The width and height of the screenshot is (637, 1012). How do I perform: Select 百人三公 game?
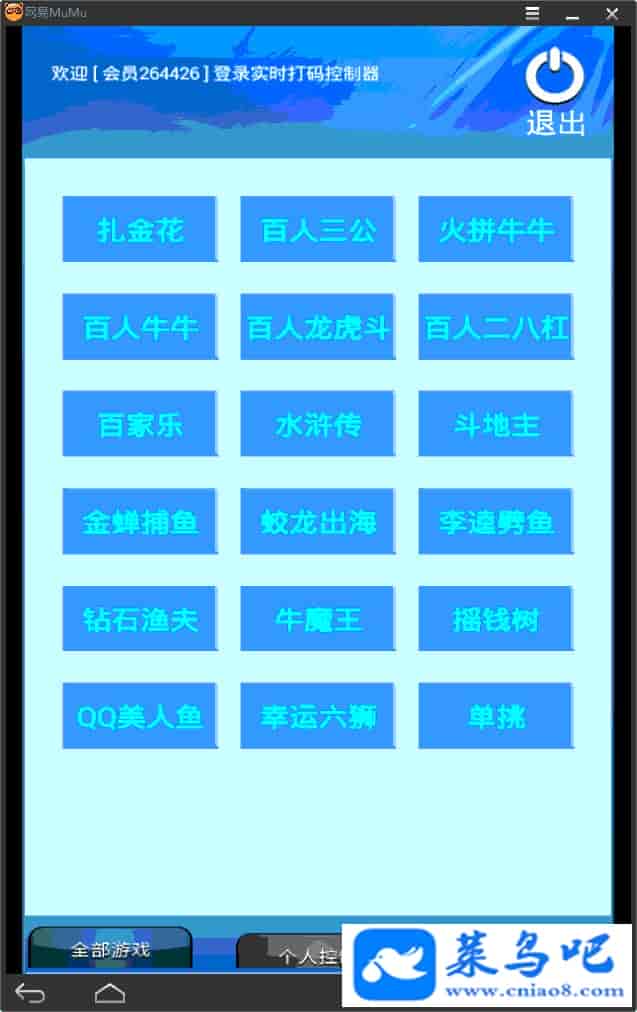tap(318, 230)
